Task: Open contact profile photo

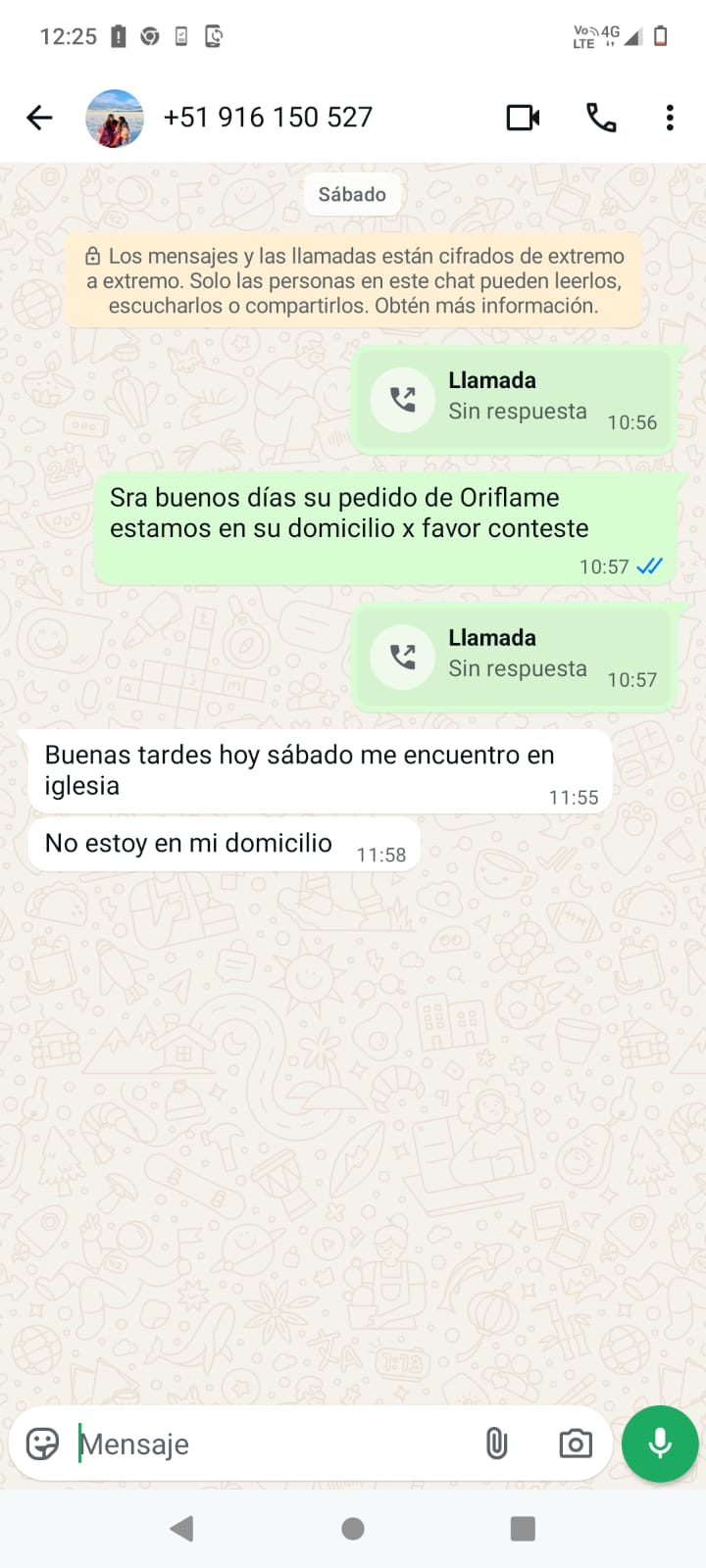Action: coord(115,118)
